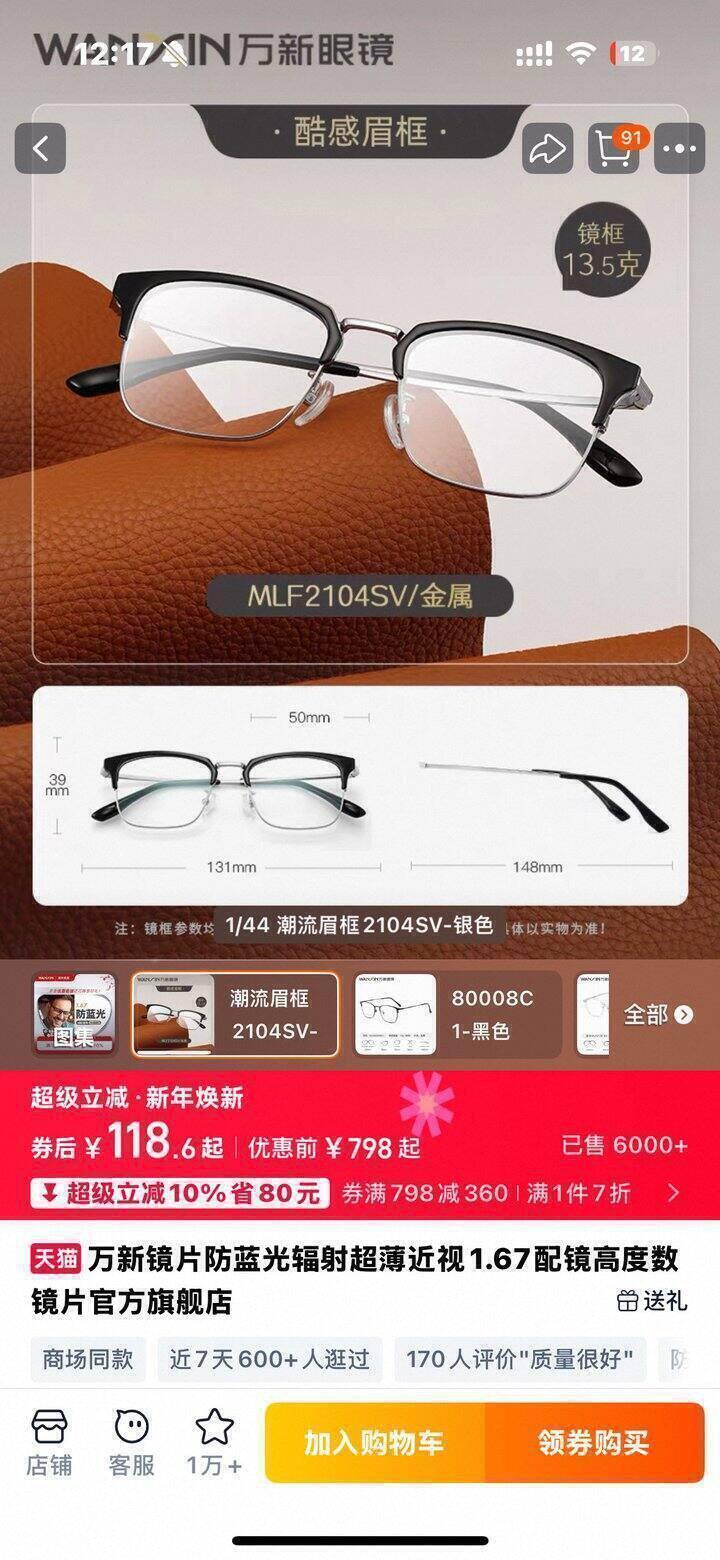
Task: View 全部 product variants
Action: pos(658,1014)
